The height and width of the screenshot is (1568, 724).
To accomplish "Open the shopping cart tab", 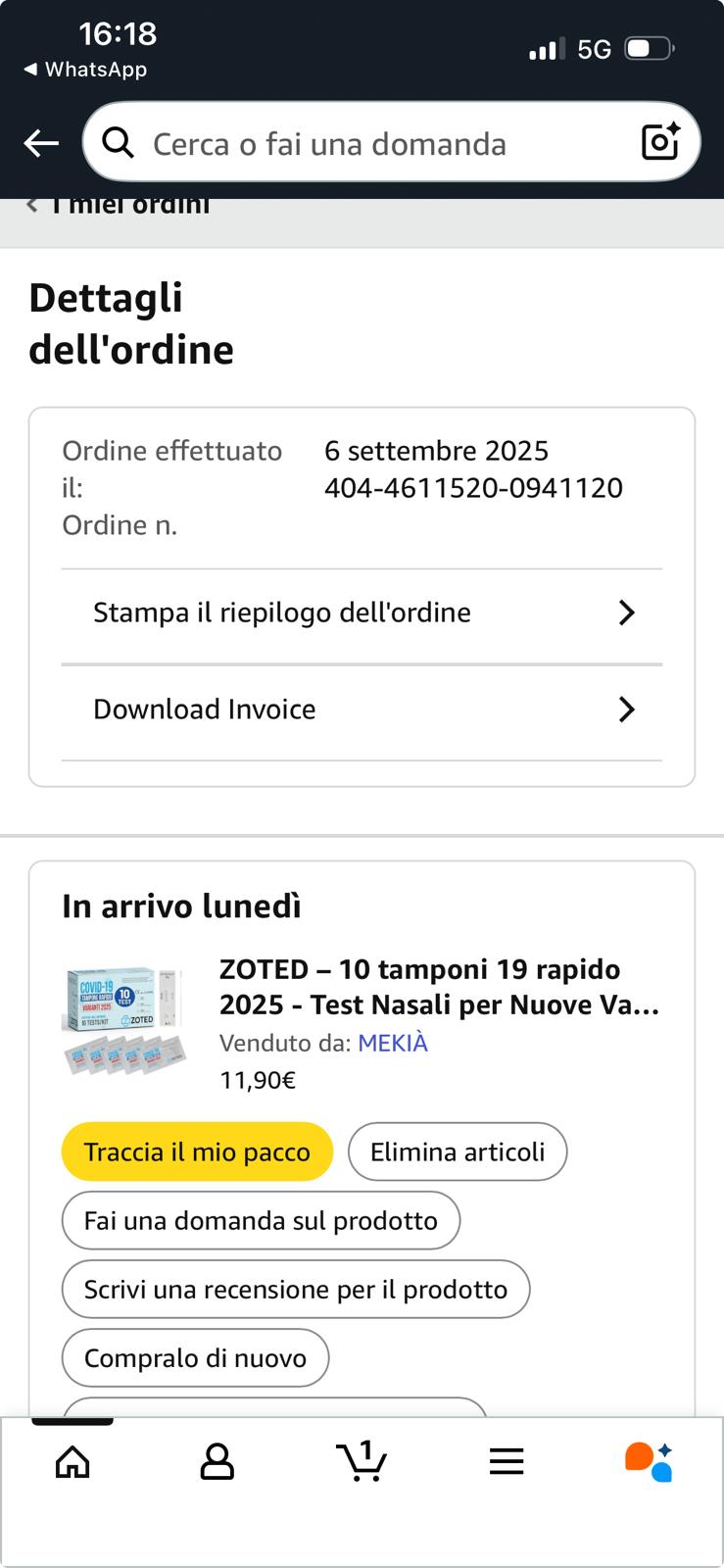I will coord(362,1462).
